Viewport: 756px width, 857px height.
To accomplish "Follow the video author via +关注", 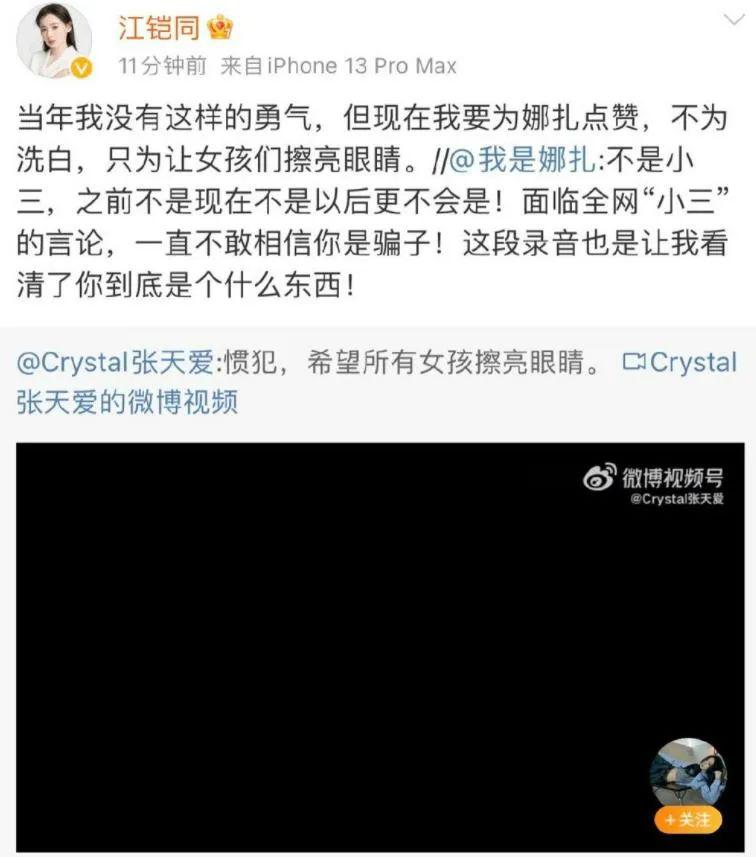I will click(688, 820).
